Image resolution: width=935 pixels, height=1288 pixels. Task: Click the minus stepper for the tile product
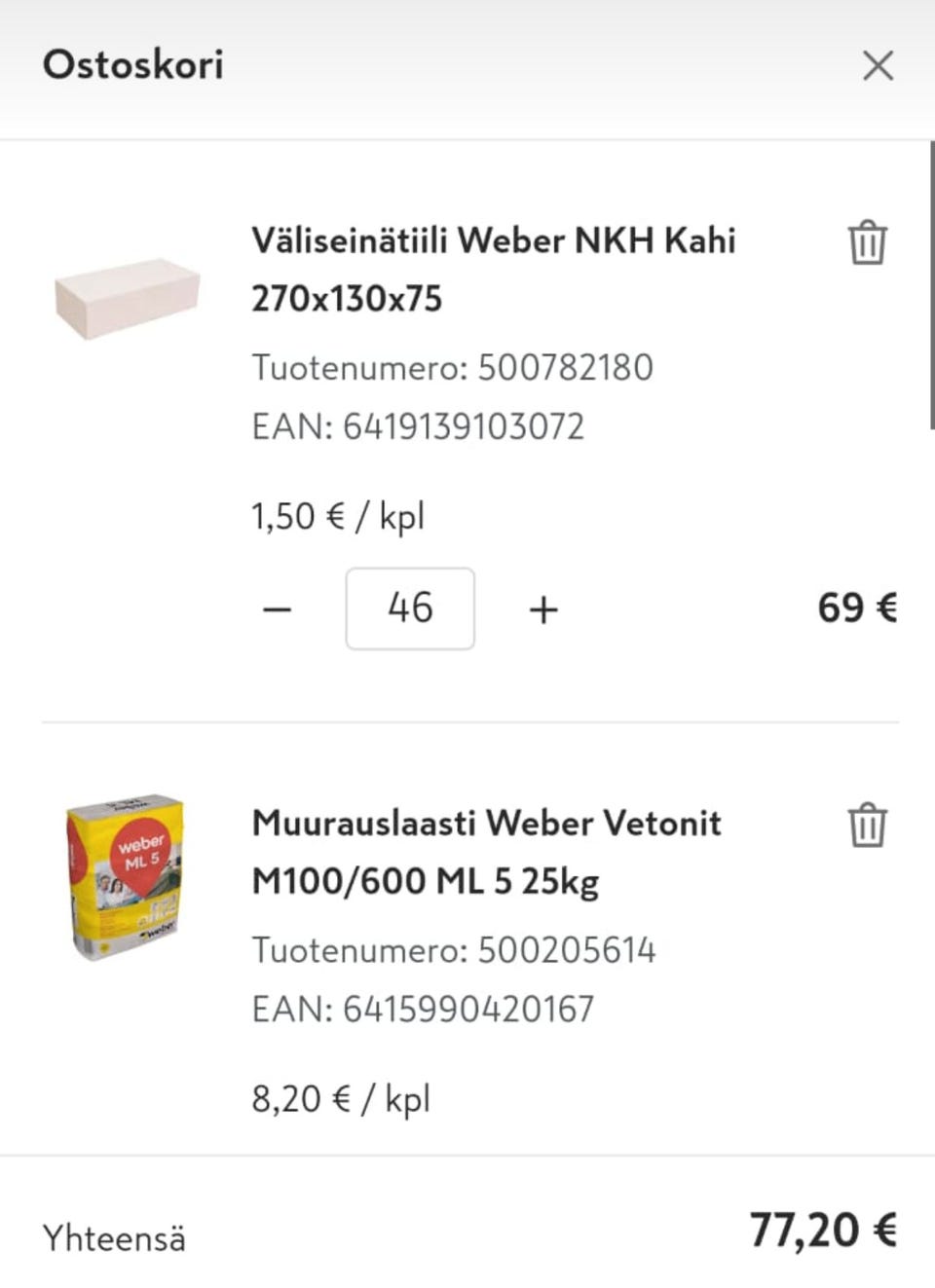(277, 608)
